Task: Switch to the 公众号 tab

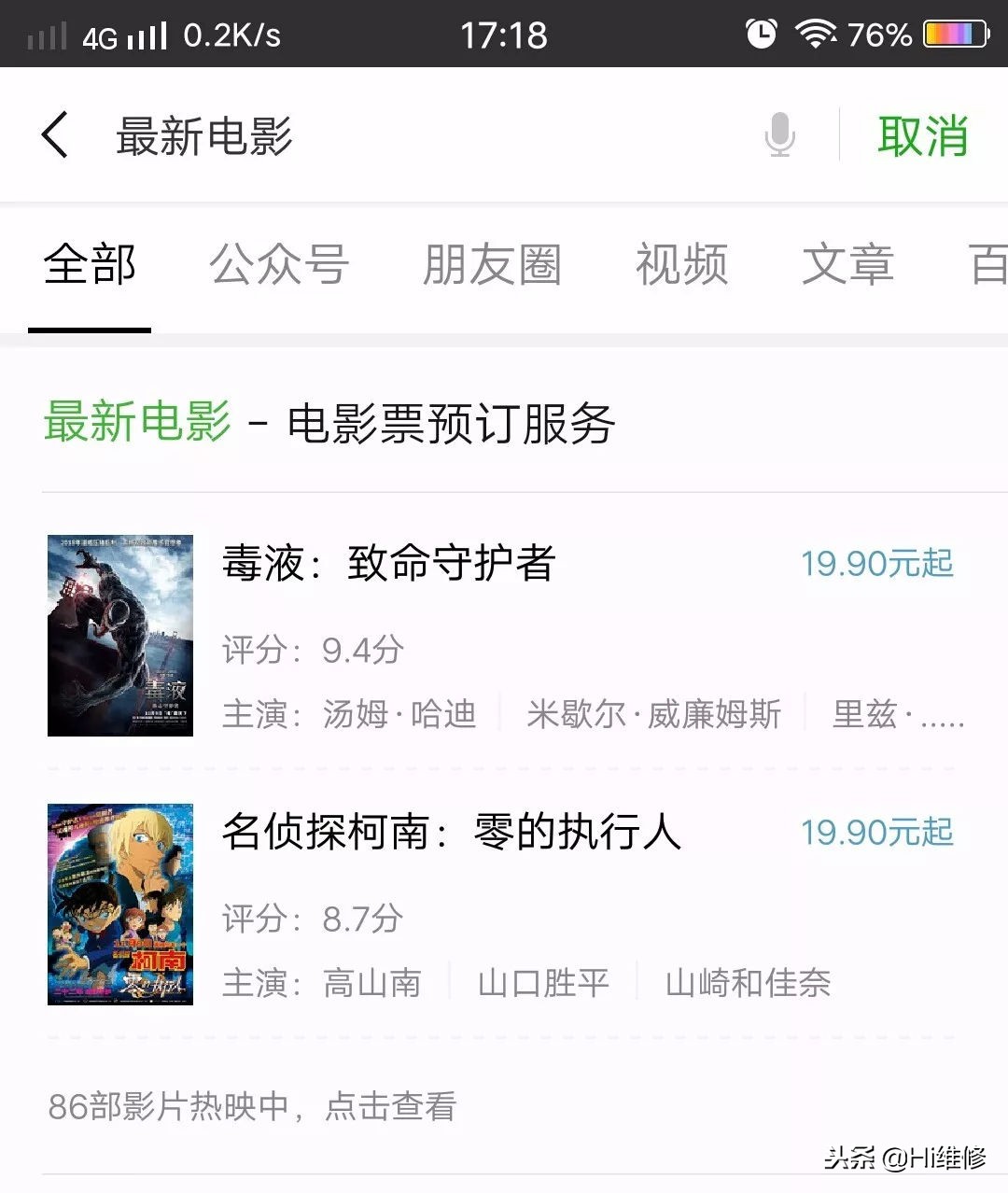Action: point(279,265)
